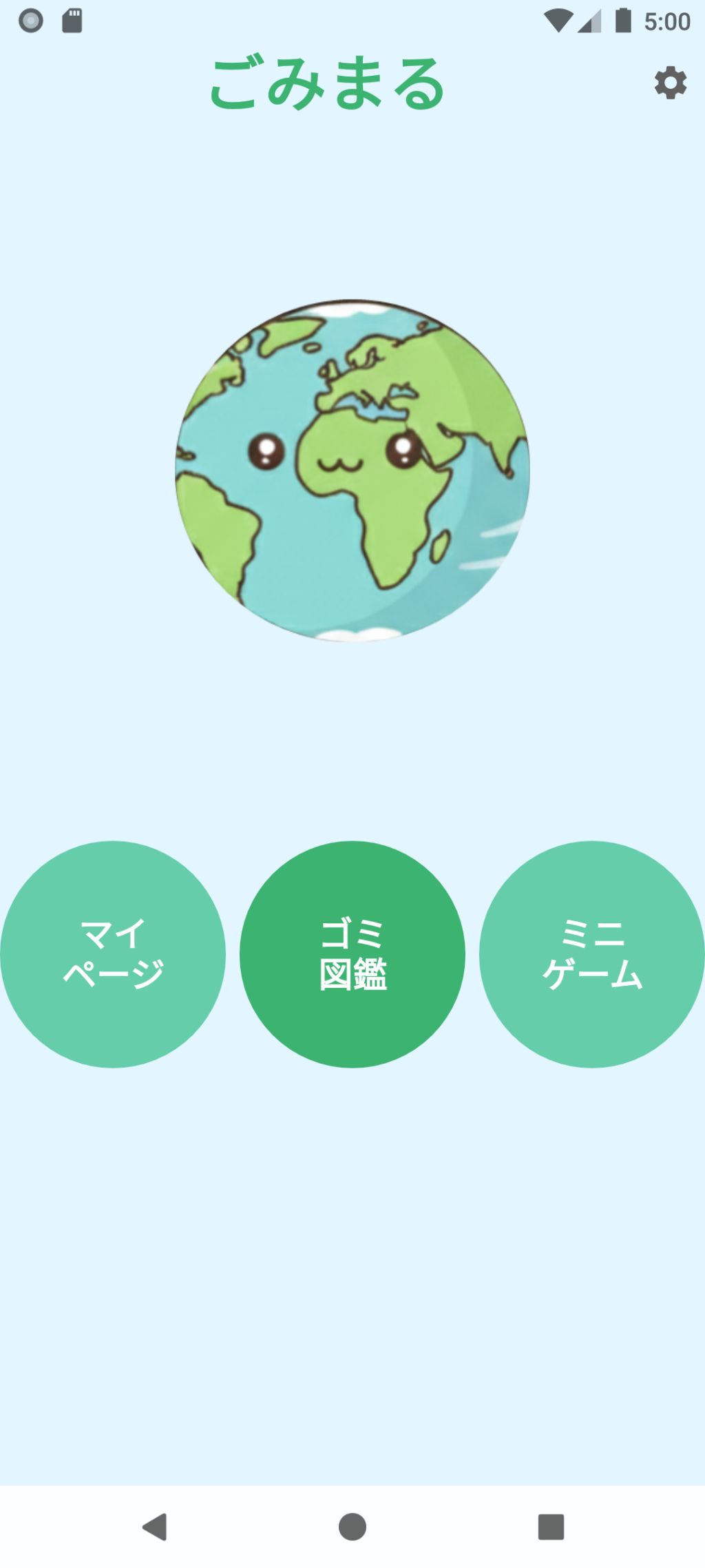Open the マイページ button

[113, 954]
